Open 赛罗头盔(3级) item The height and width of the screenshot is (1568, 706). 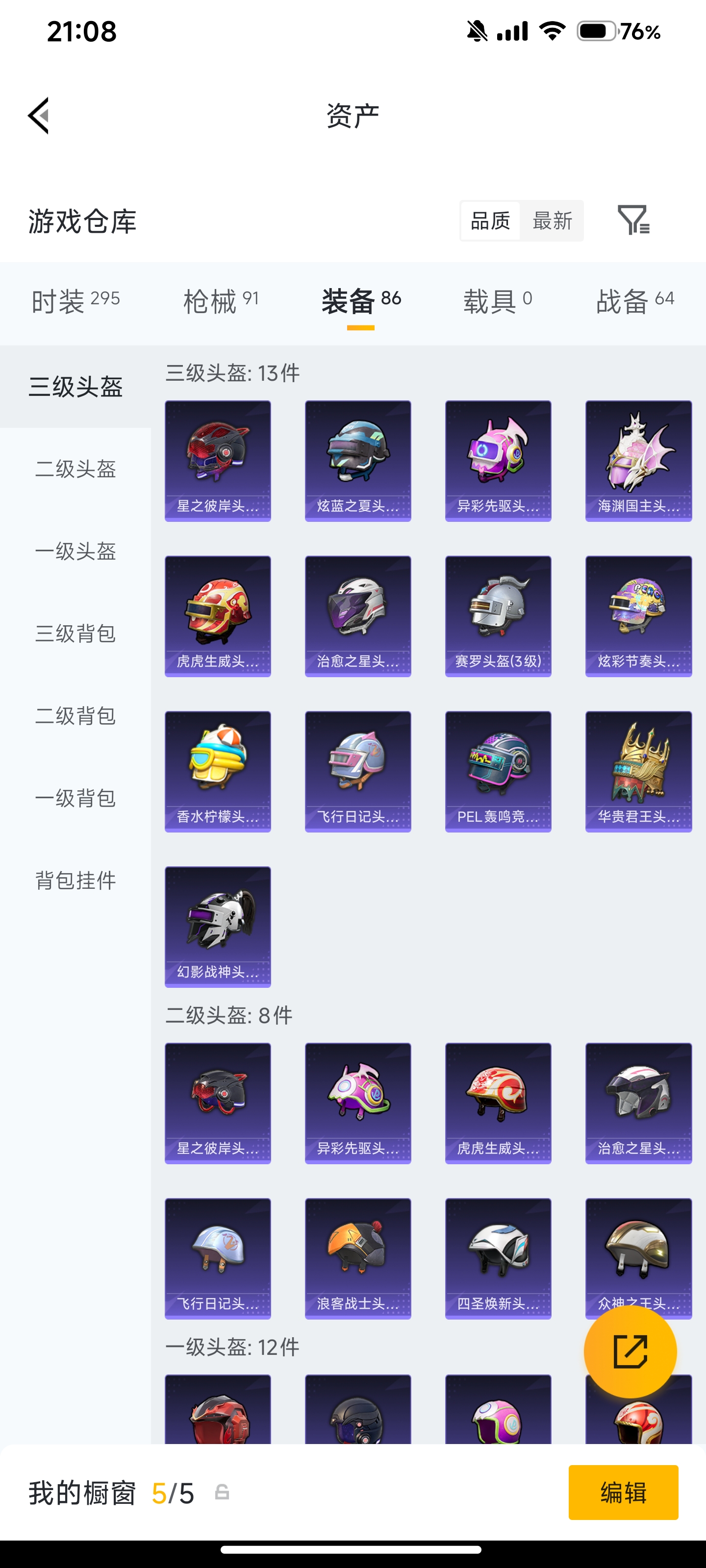point(498,616)
